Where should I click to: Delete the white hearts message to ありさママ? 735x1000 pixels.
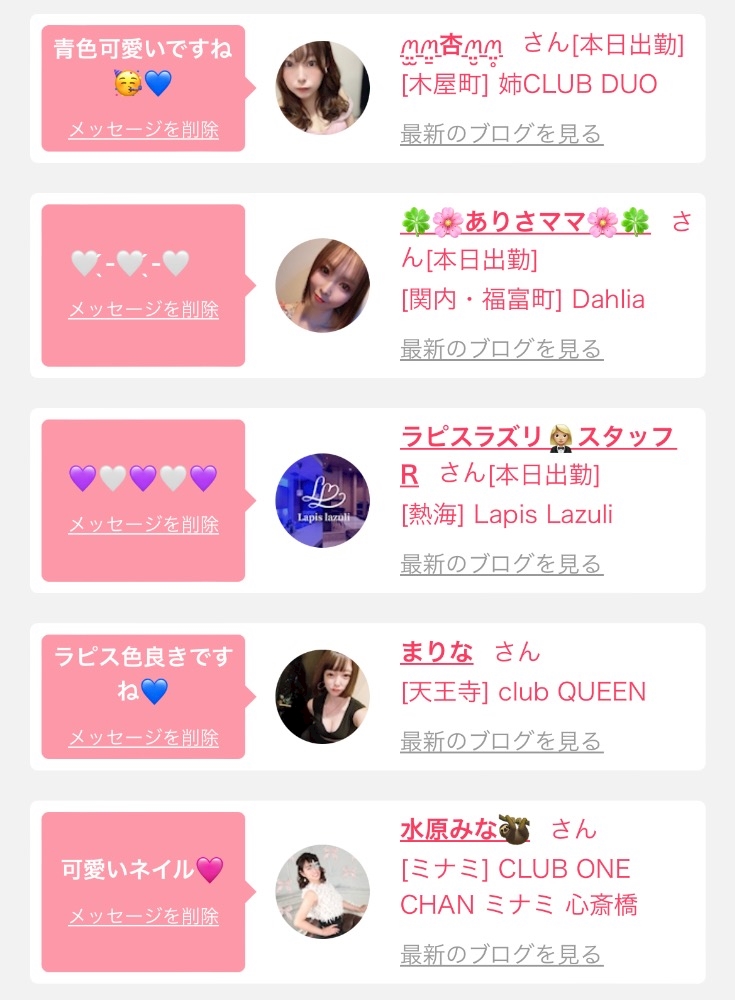tap(143, 310)
